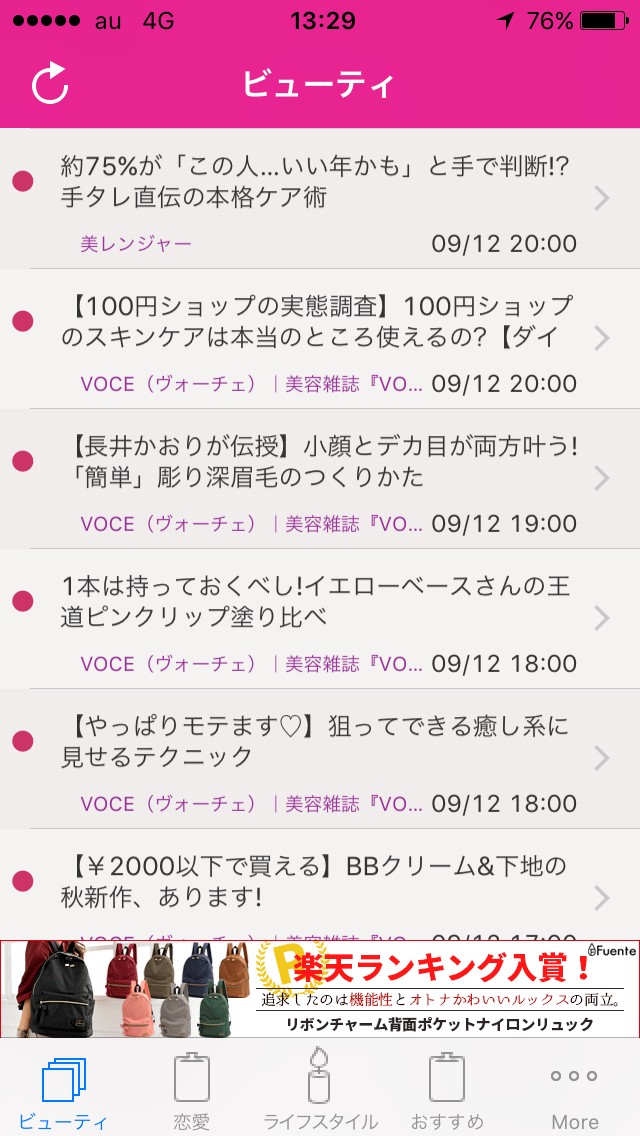This screenshot has width=640, height=1136.
Task: Go to the ライフスタイル tab
Action: (320, 1090)
